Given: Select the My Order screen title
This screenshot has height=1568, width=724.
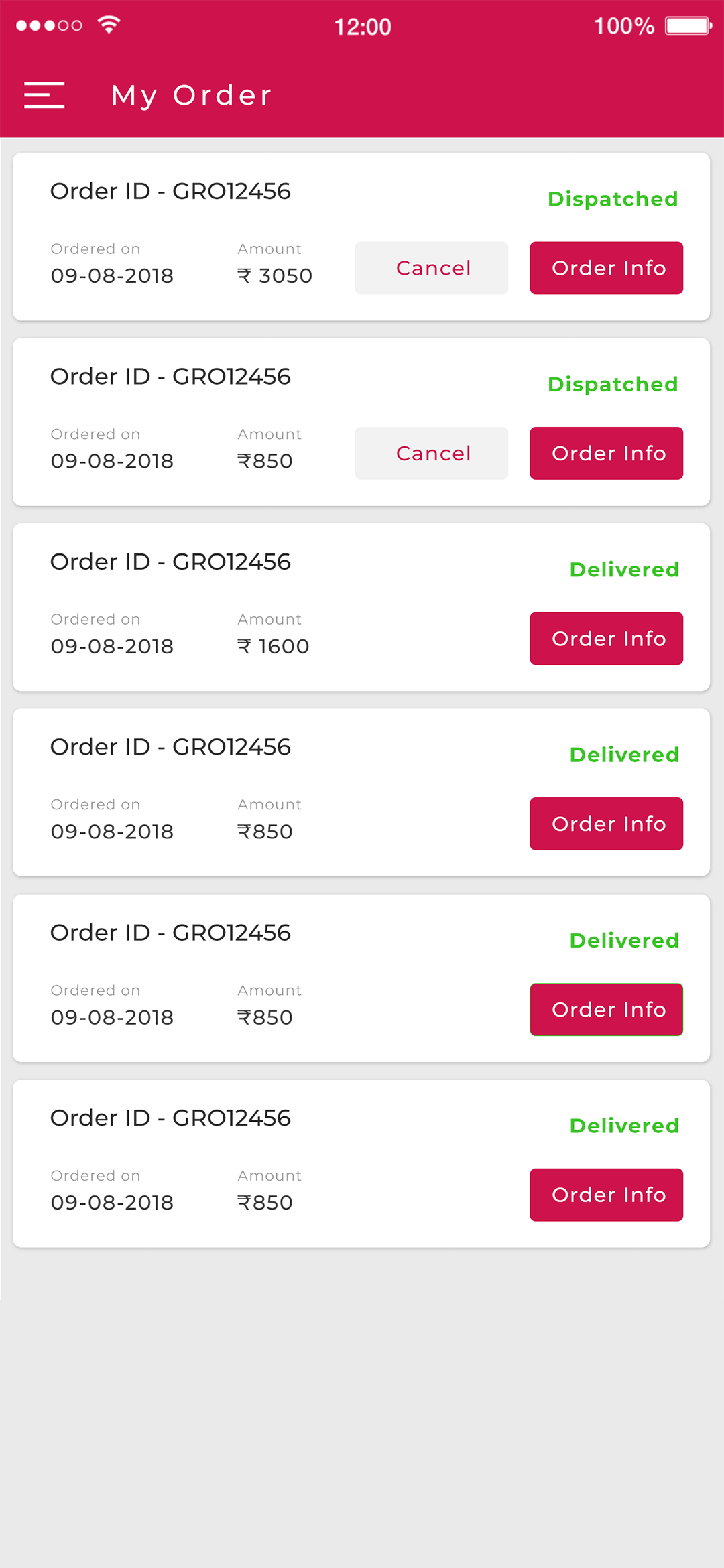Looking at the screenshot, I should point(191,95).
